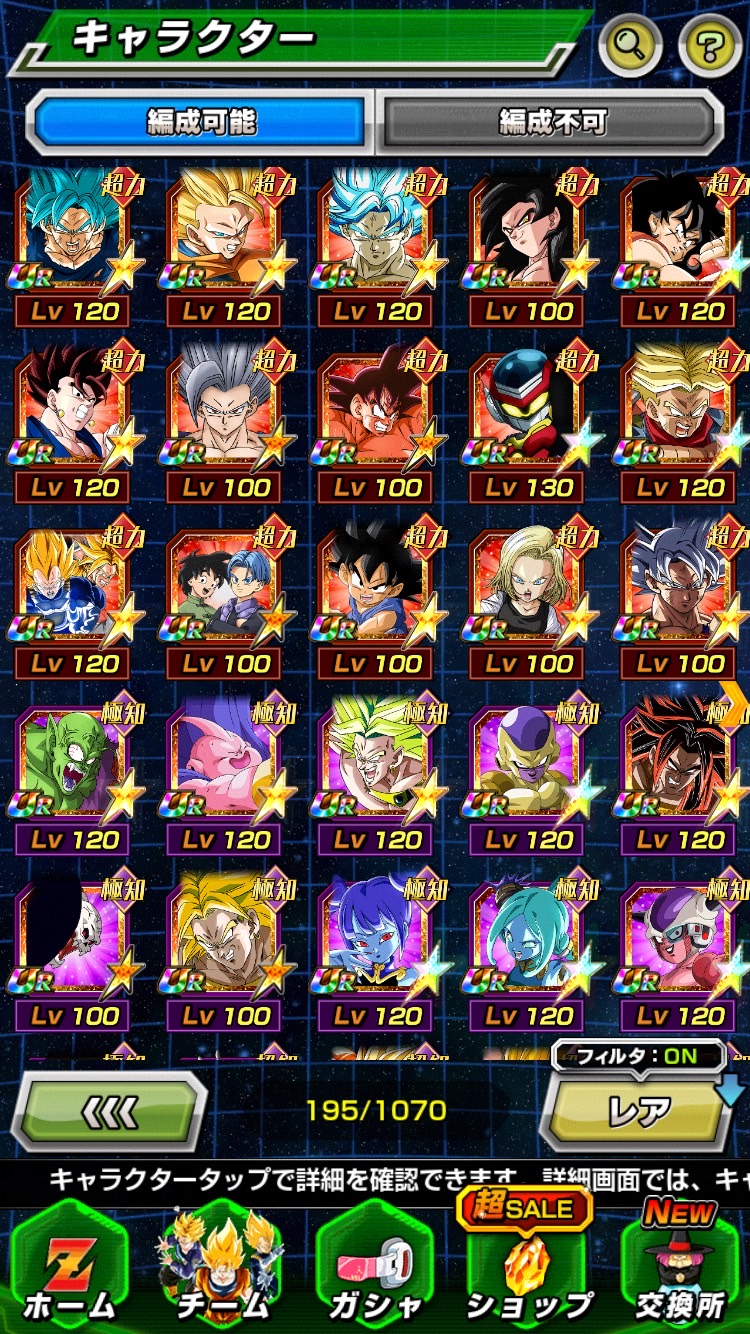This screenshot has width=750, height=1334.
Task: Open the magnifier search icon
Action: coord(630,43)
